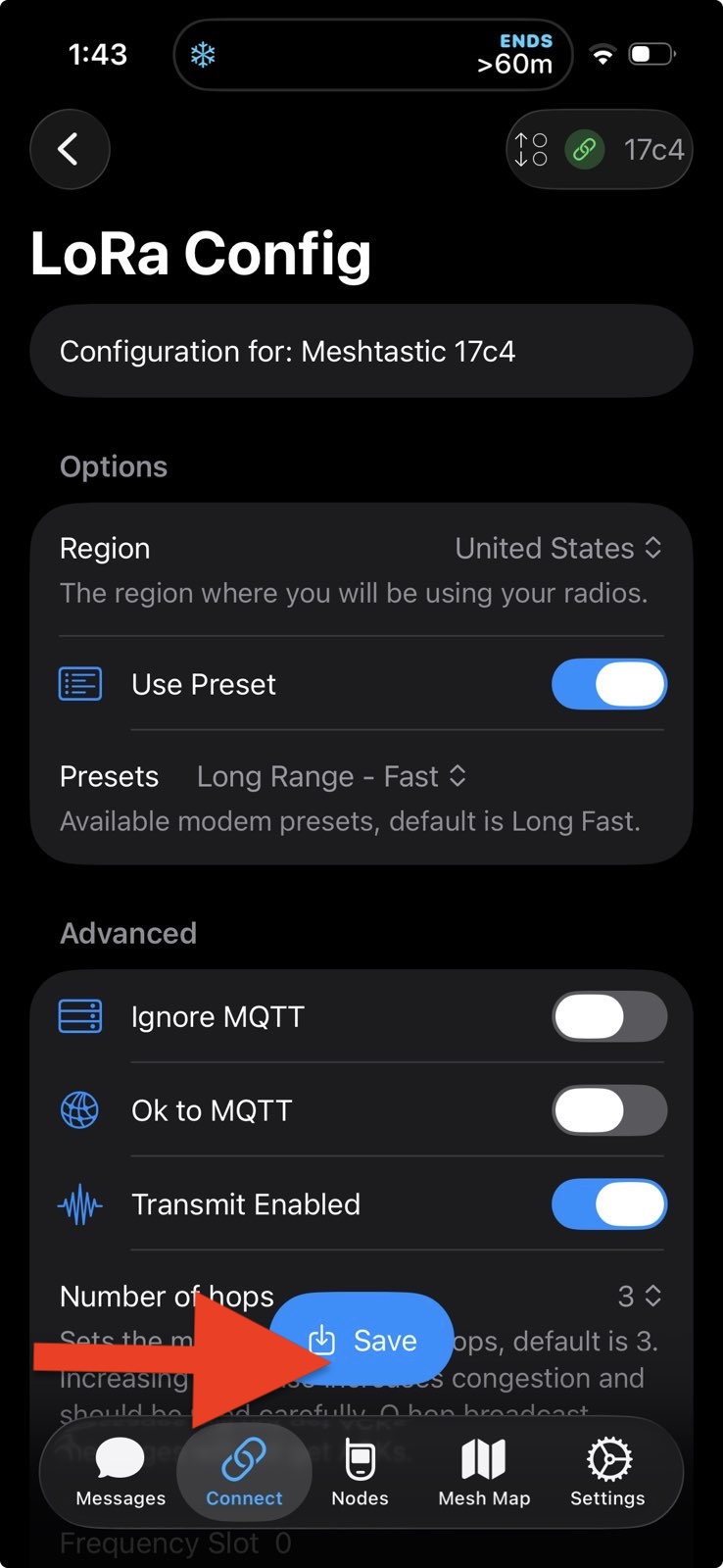The width and height of the screenshot is (723, 1568).
Task: Select the Connect tab
Action: (244, 1472)
